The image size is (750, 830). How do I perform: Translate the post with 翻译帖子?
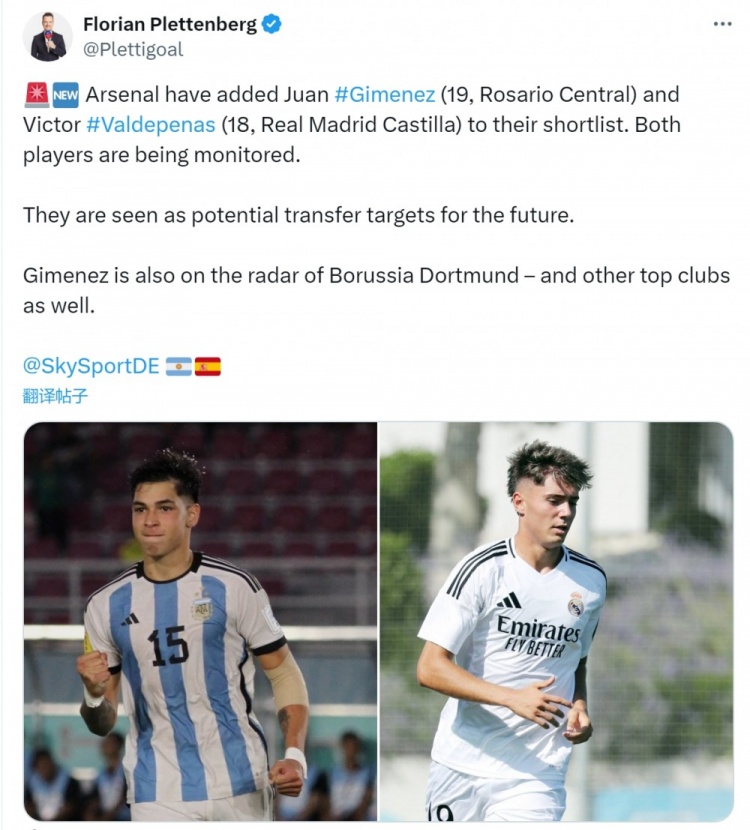click(x=55, y=395)
